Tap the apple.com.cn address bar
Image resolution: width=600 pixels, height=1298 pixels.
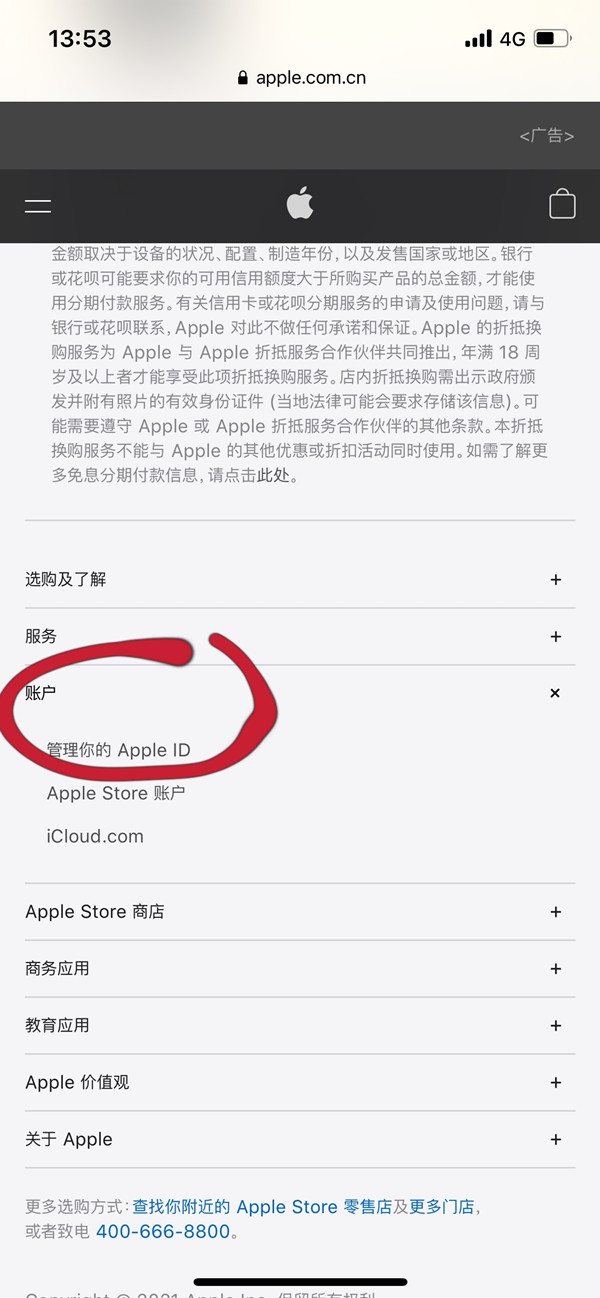pyautogui.click(x=300, y=77)
